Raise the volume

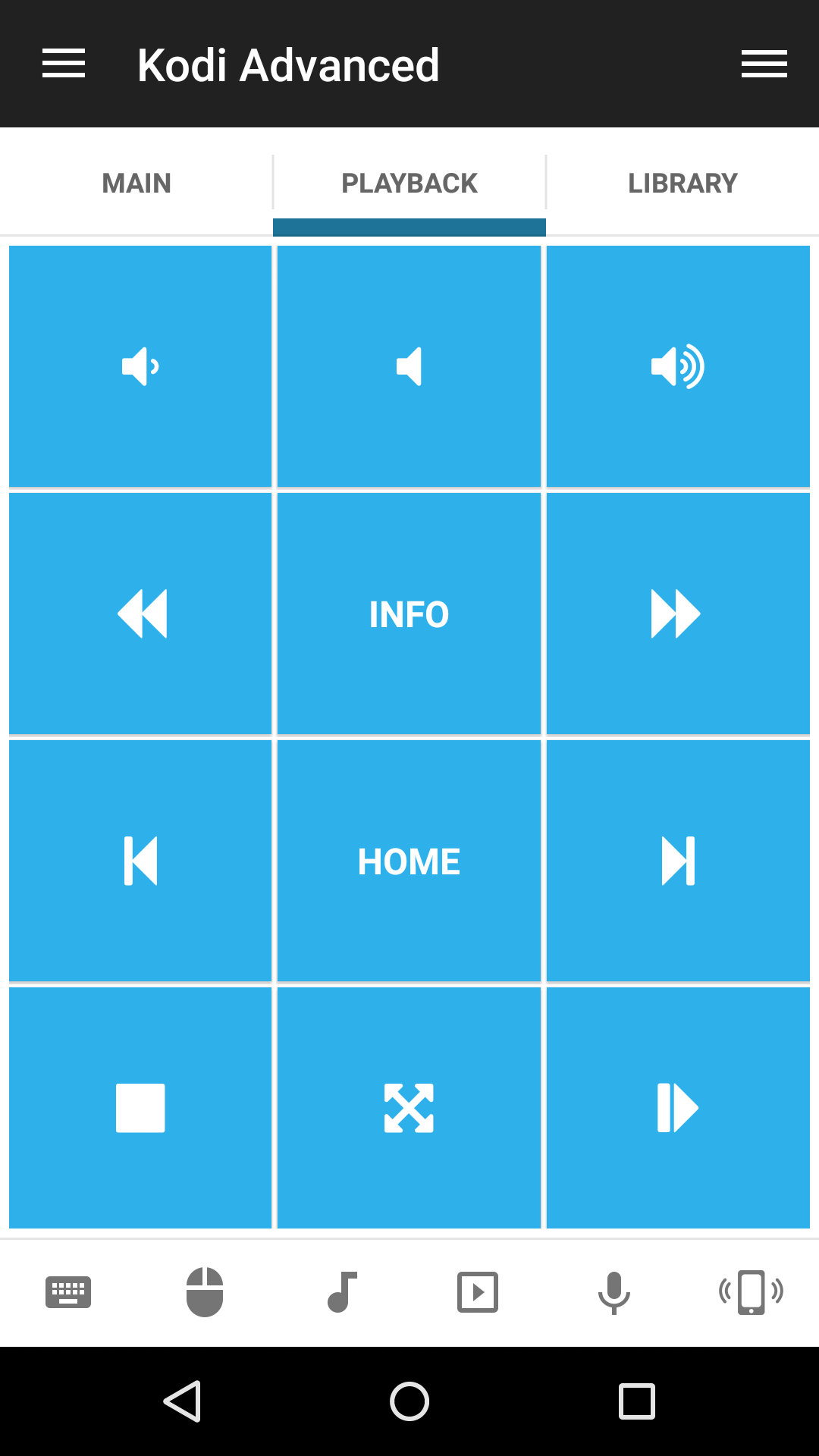(x=678, y=366)
